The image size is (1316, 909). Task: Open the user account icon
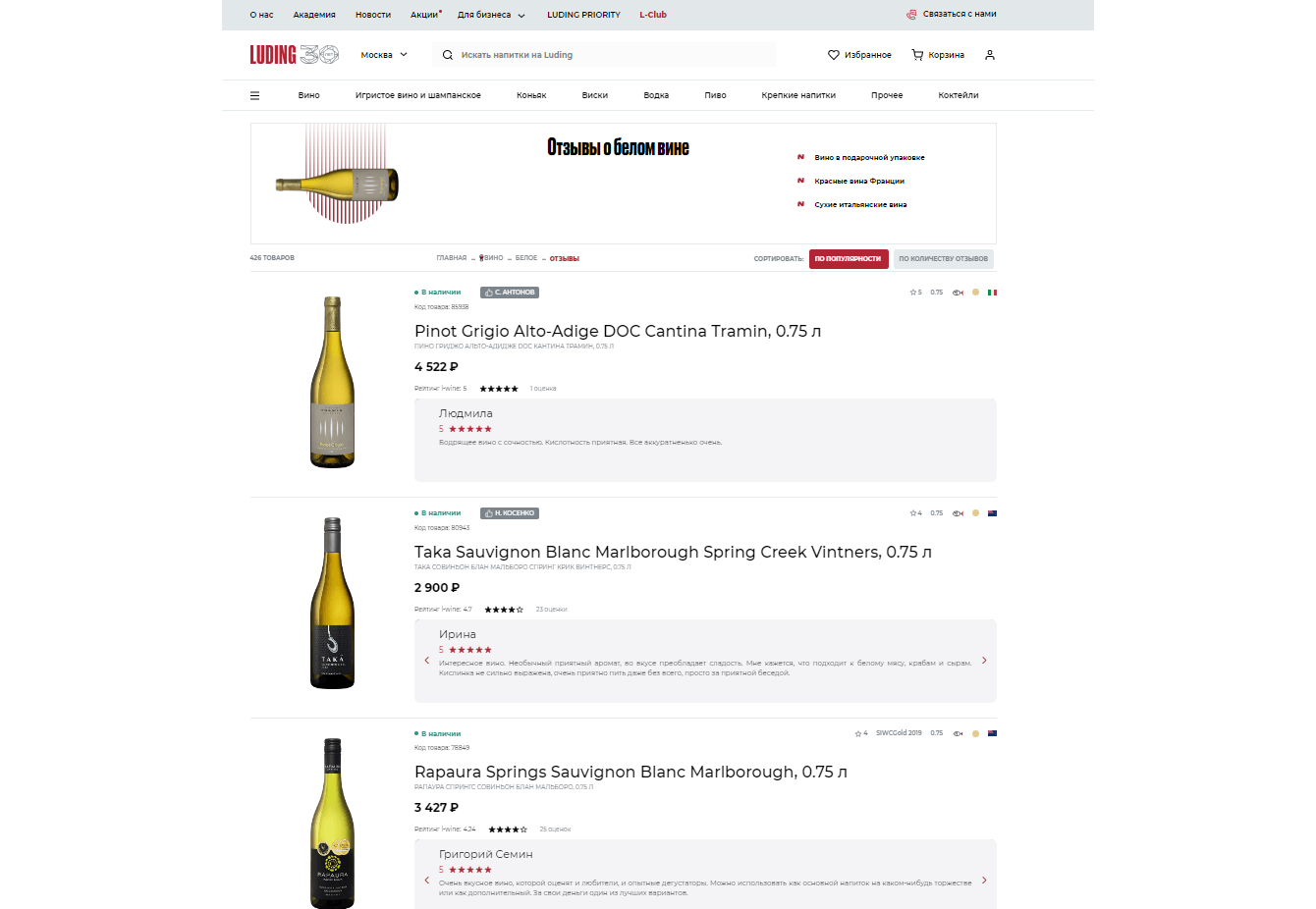990,55
